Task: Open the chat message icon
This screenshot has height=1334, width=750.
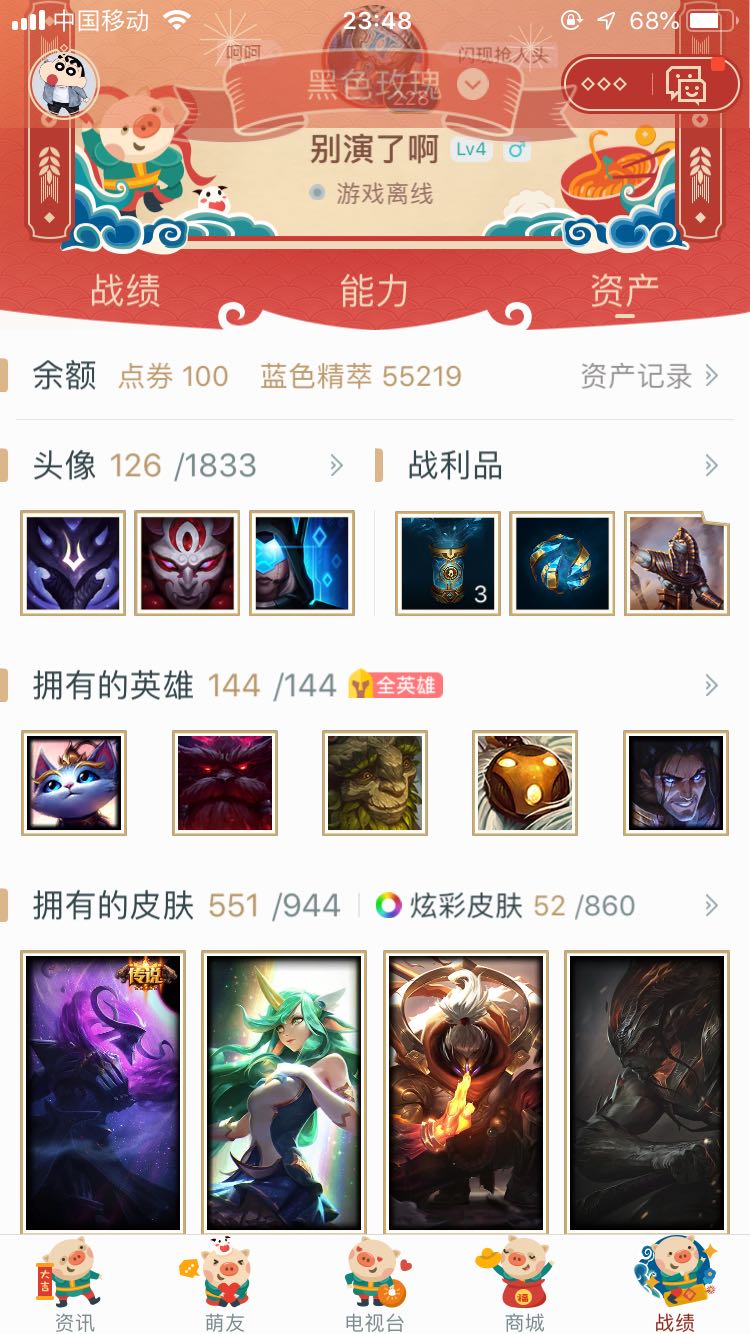Action: tap(686, 84)
